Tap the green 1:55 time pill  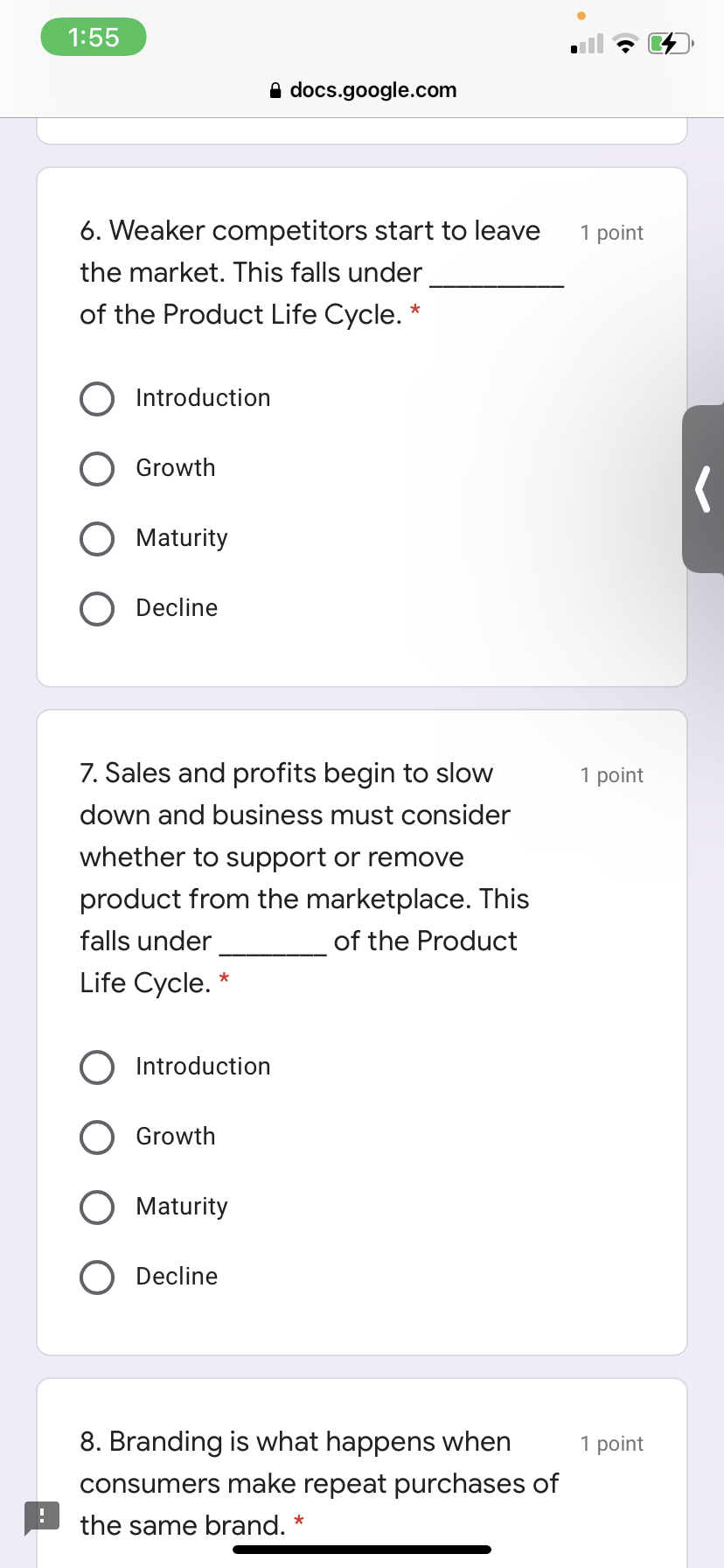click(93, 37)
